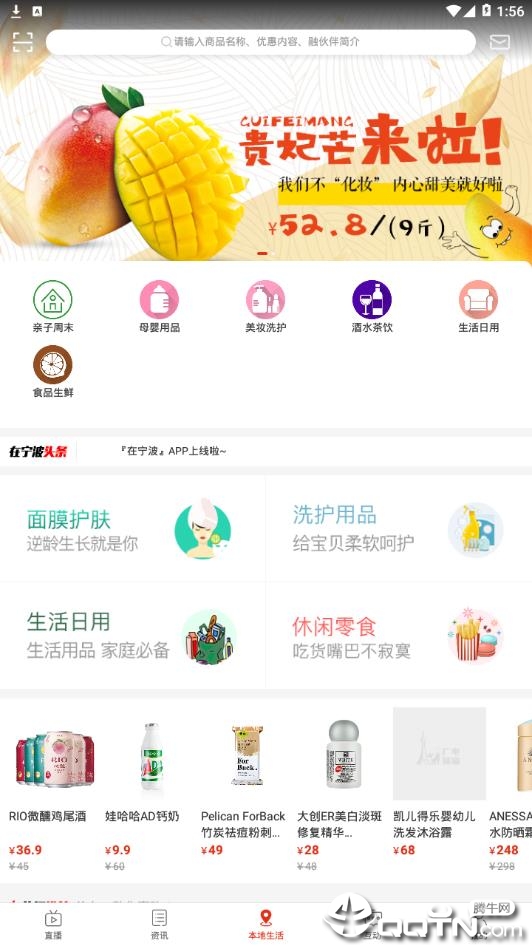Tap the product search box

(261, 42)
